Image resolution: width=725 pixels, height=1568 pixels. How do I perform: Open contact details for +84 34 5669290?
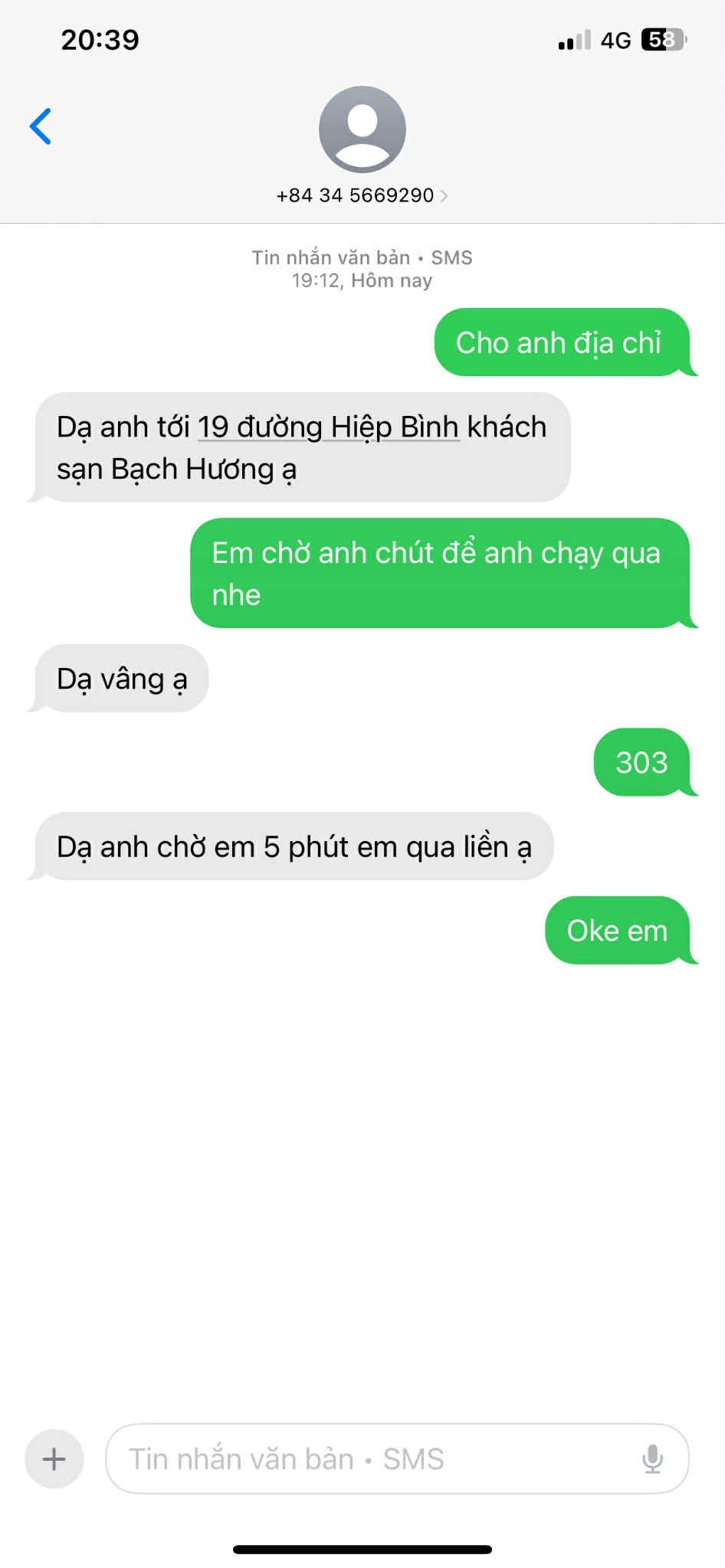(x=362, y=195)
